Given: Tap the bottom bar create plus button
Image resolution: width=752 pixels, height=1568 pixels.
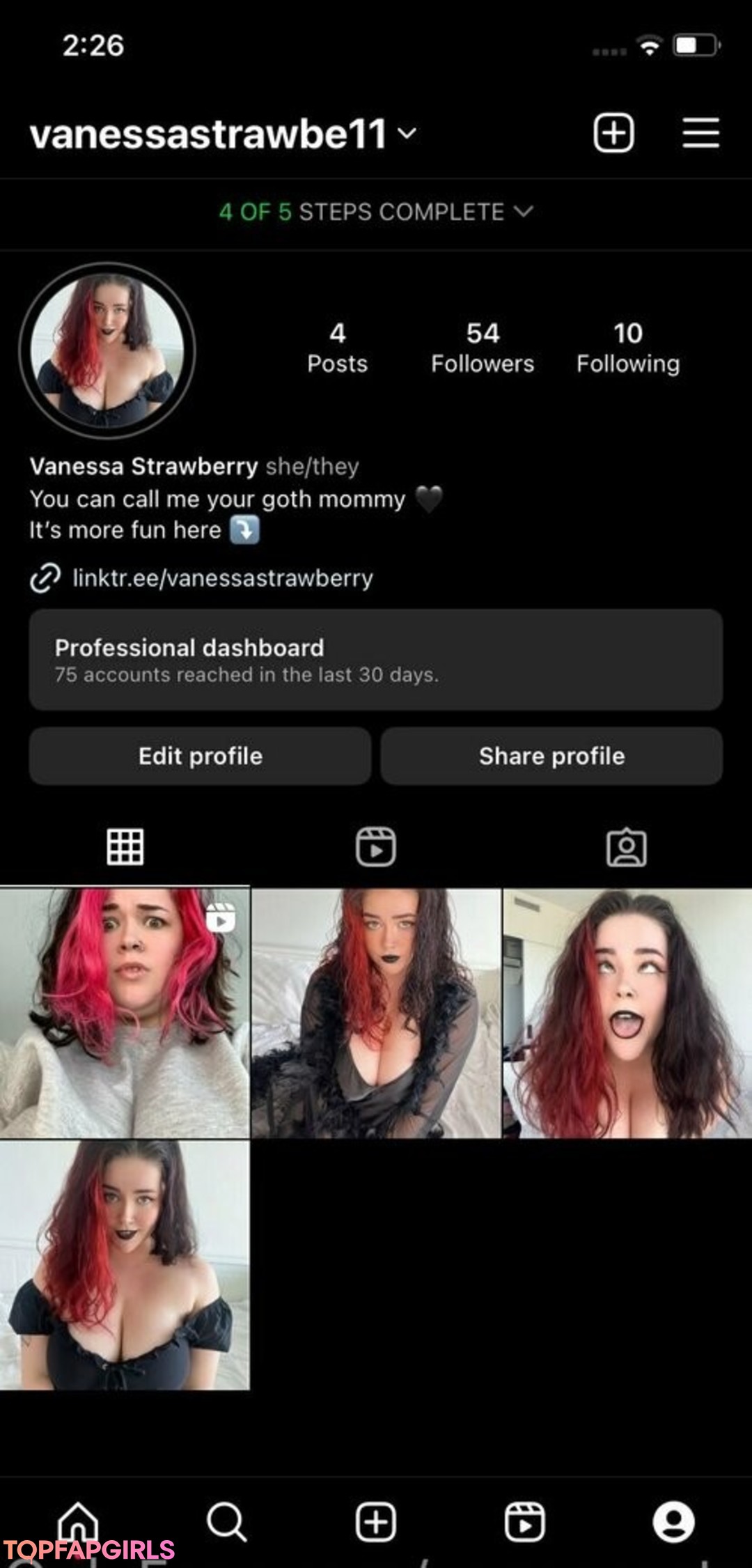Looking at the screenshot, I should pyautogui.click(x=376, y=1521).
